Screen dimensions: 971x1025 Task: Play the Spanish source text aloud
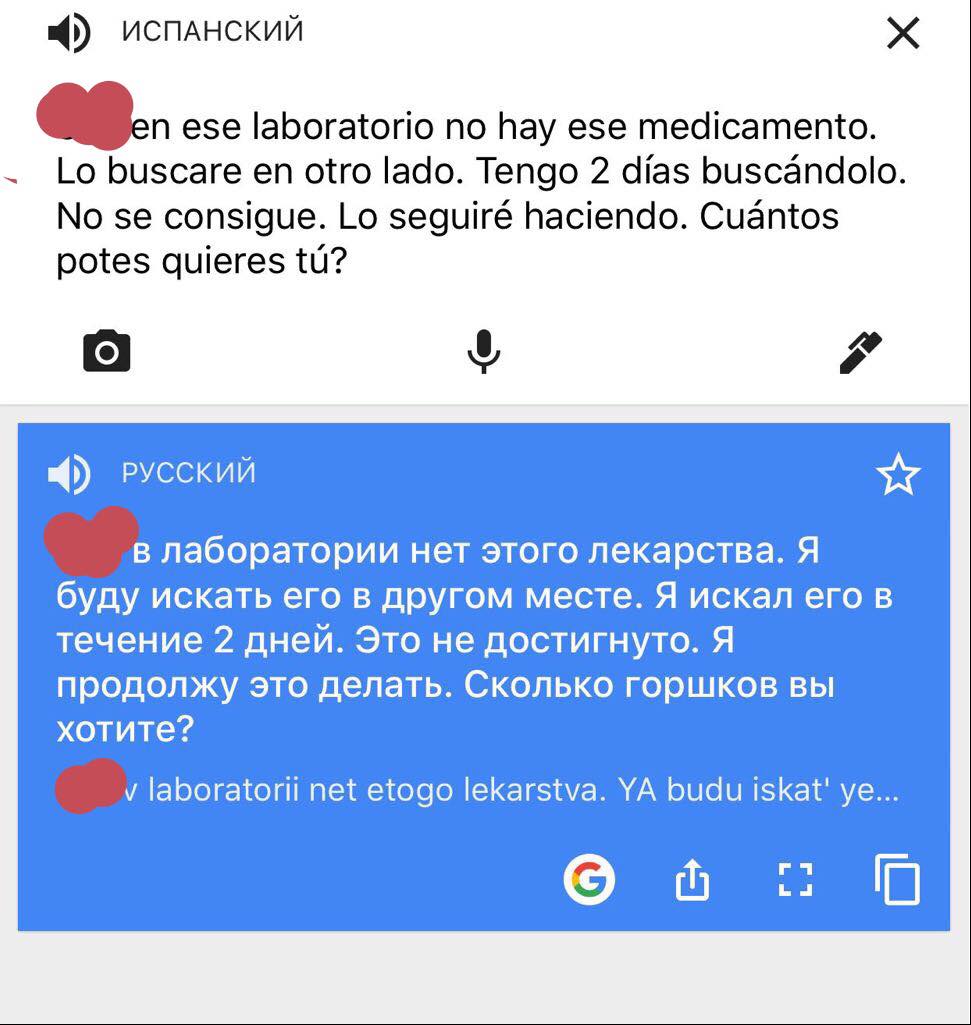[69, 33]
